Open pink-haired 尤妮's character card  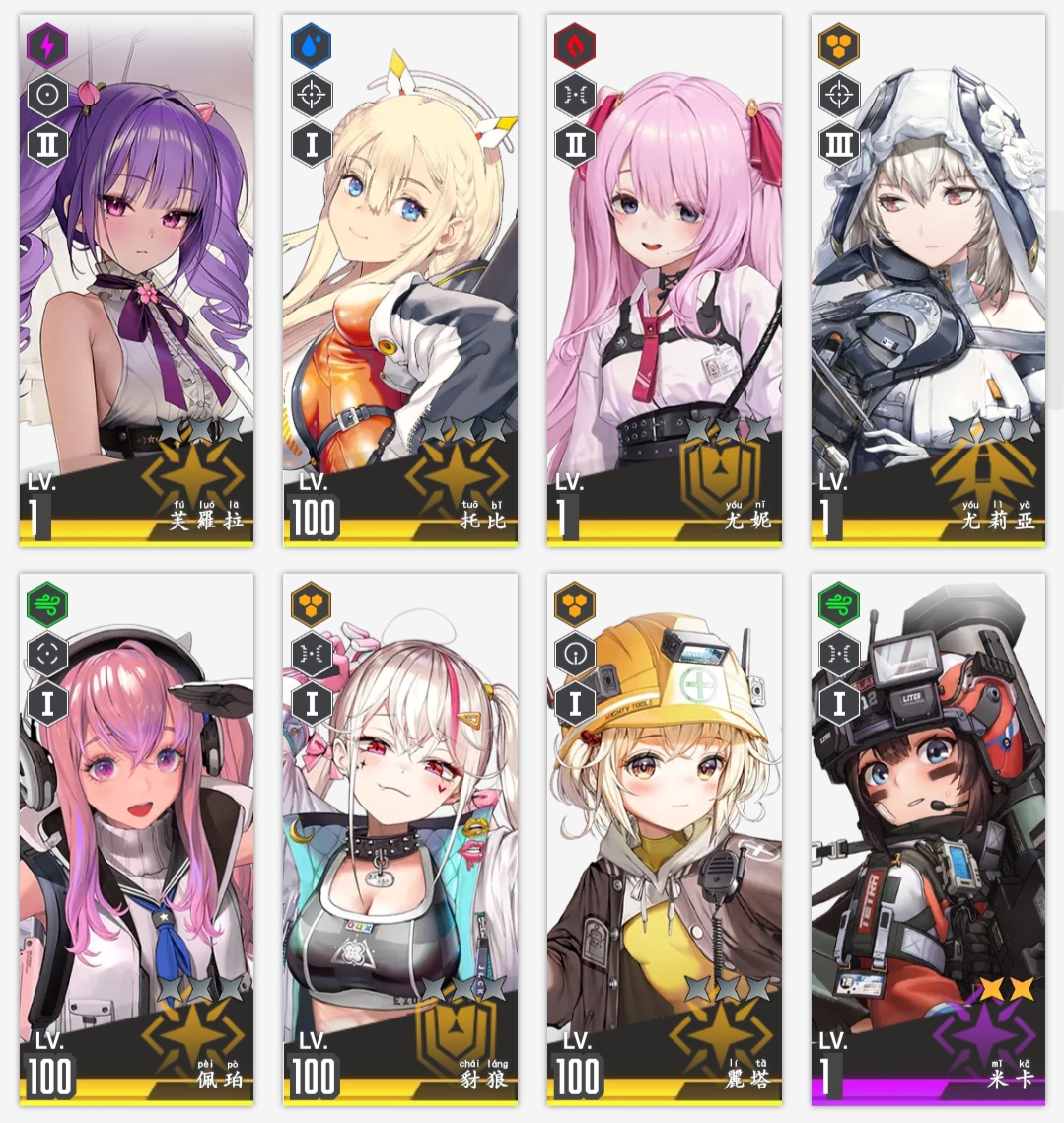pos(665,281)
